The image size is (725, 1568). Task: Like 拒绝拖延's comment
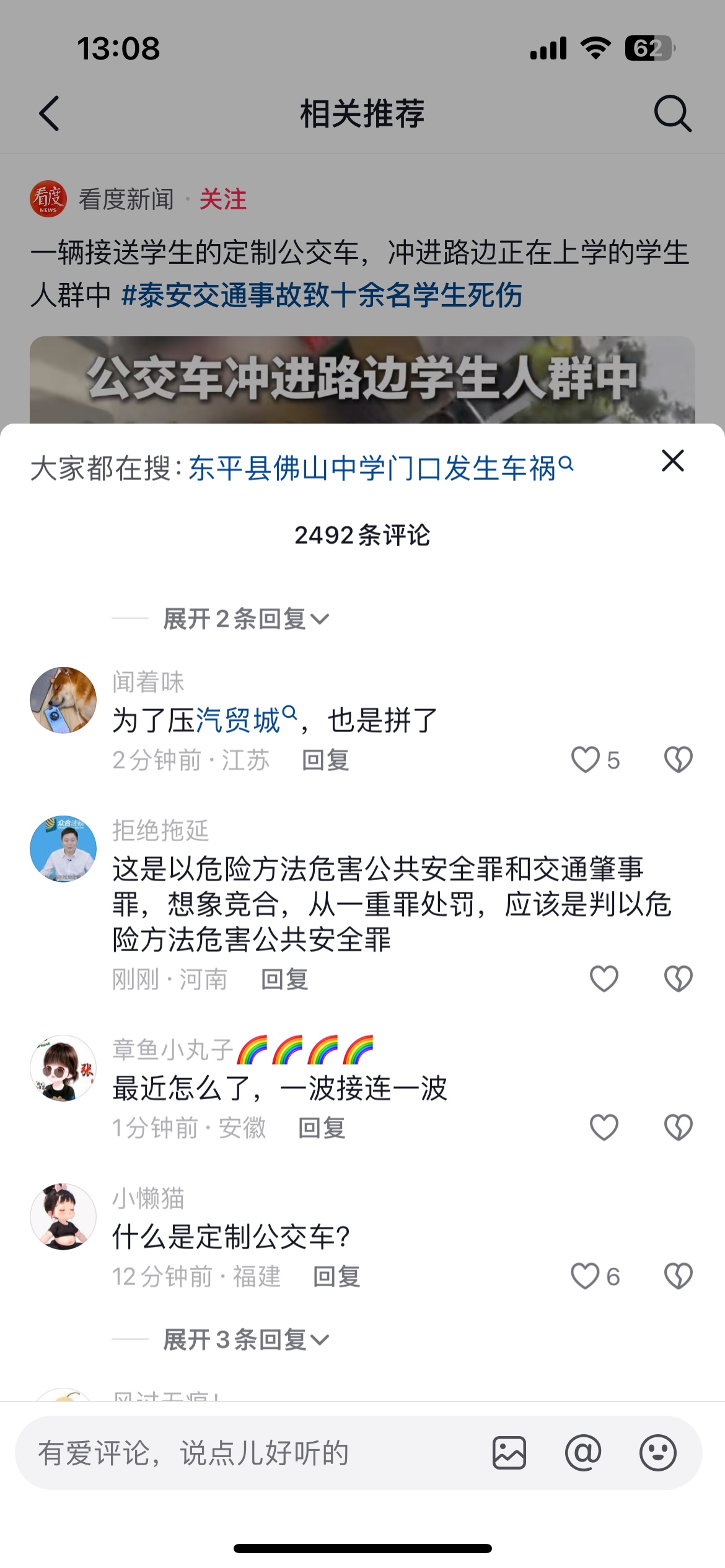click(604, 979)
